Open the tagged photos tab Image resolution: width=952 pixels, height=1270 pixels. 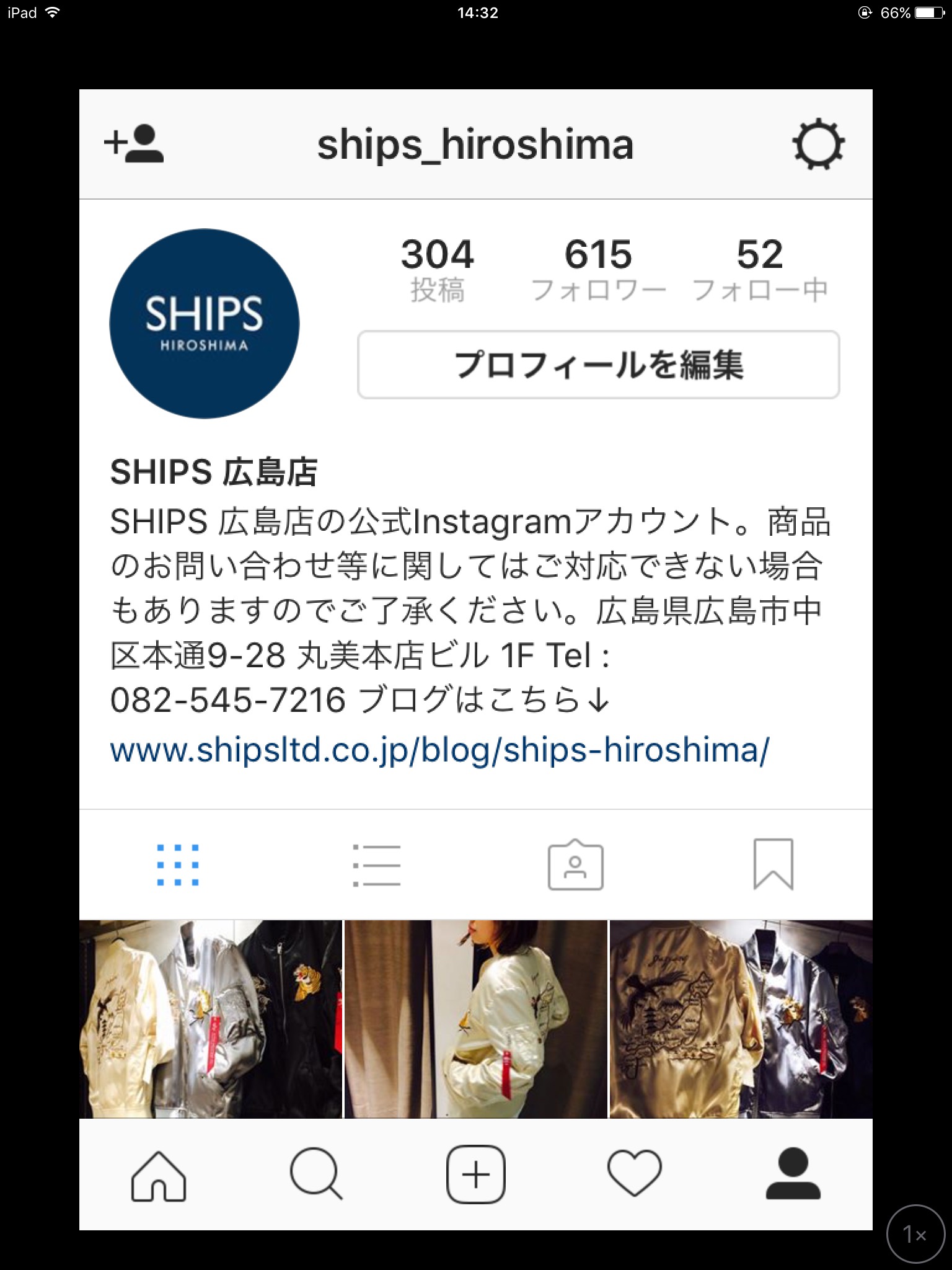click(x=575, y=864)
